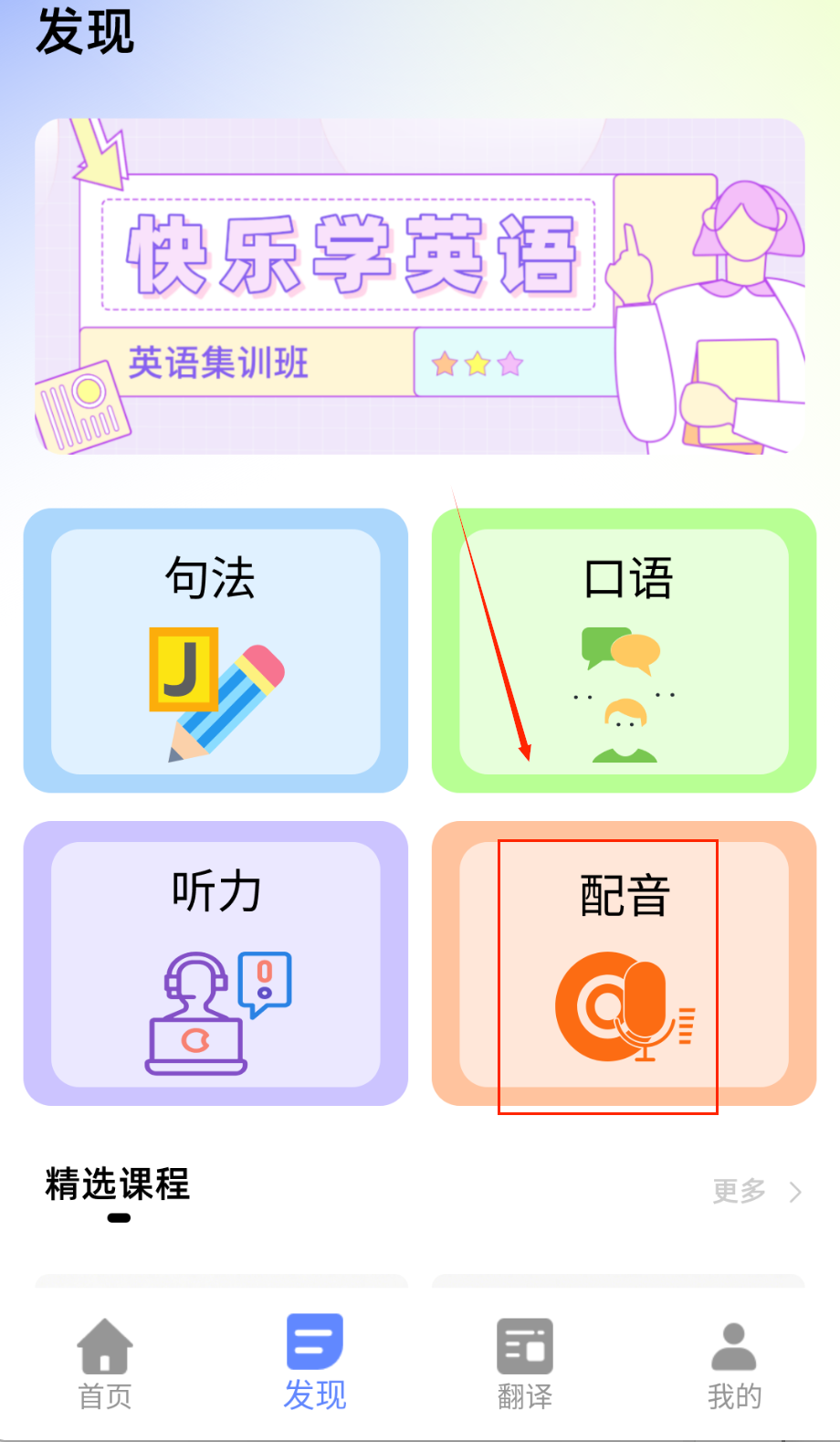Image resolution: width=840 pixels, height=1442 pixels.
Task: Switch to the 首页 tab
Action: [105, 1364]
